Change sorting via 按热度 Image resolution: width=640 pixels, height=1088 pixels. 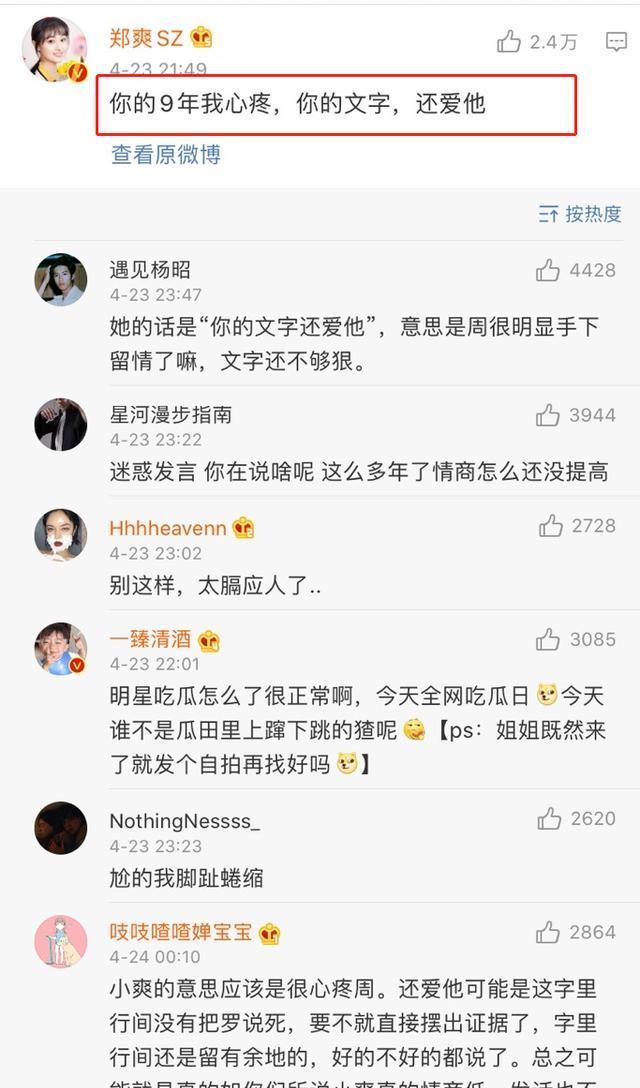click(x=580, y=214)
